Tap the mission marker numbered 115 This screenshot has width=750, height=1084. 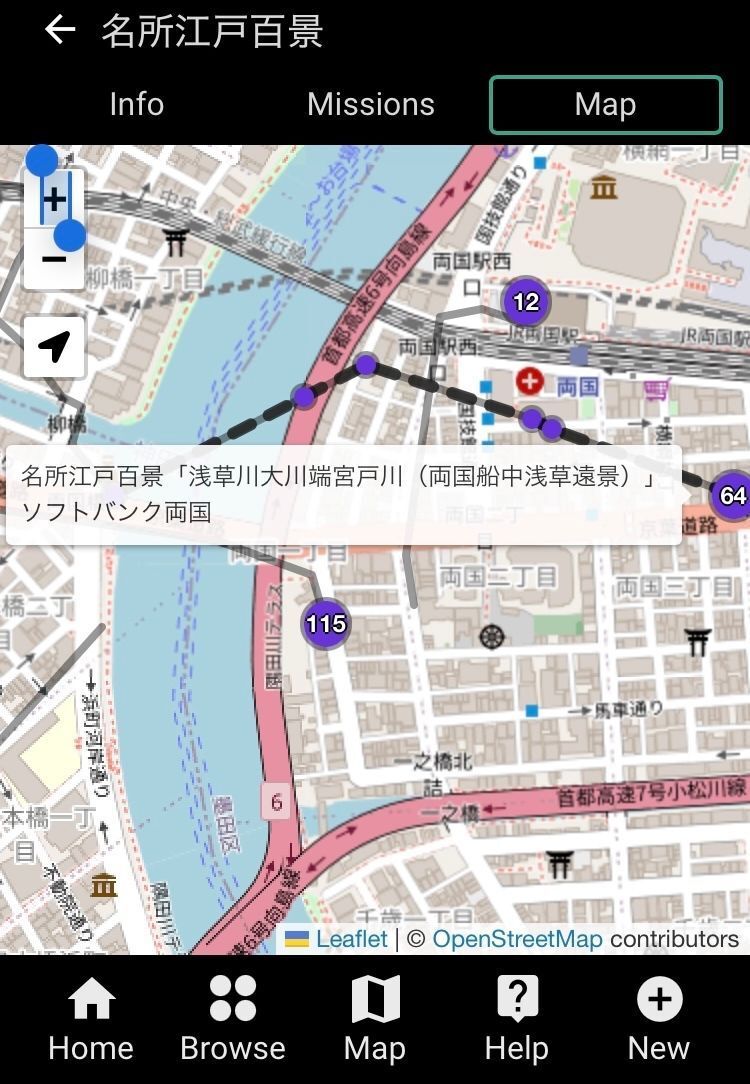(x=326, y=624)
